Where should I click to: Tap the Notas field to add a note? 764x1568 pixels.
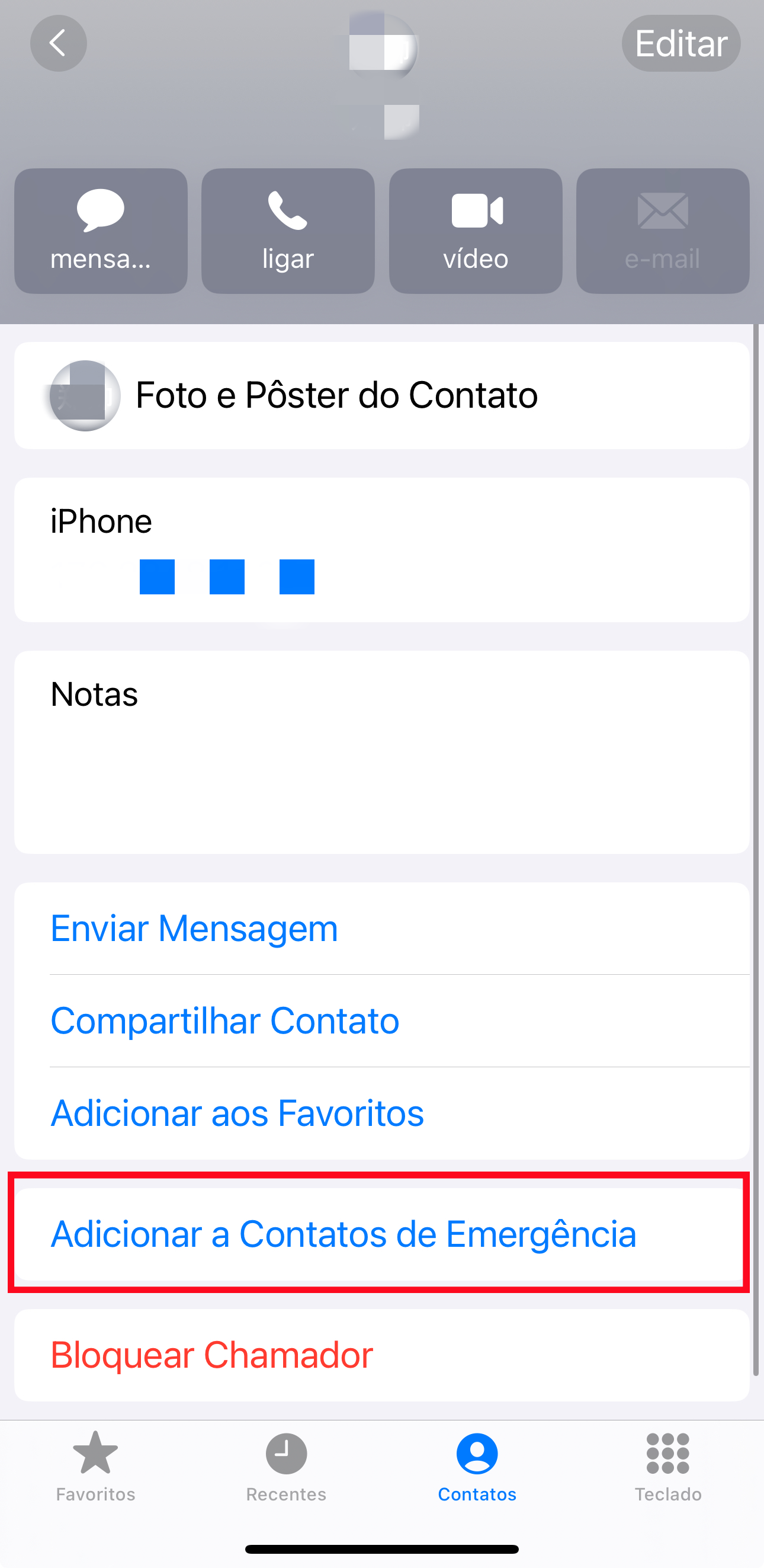coord(382,748)
